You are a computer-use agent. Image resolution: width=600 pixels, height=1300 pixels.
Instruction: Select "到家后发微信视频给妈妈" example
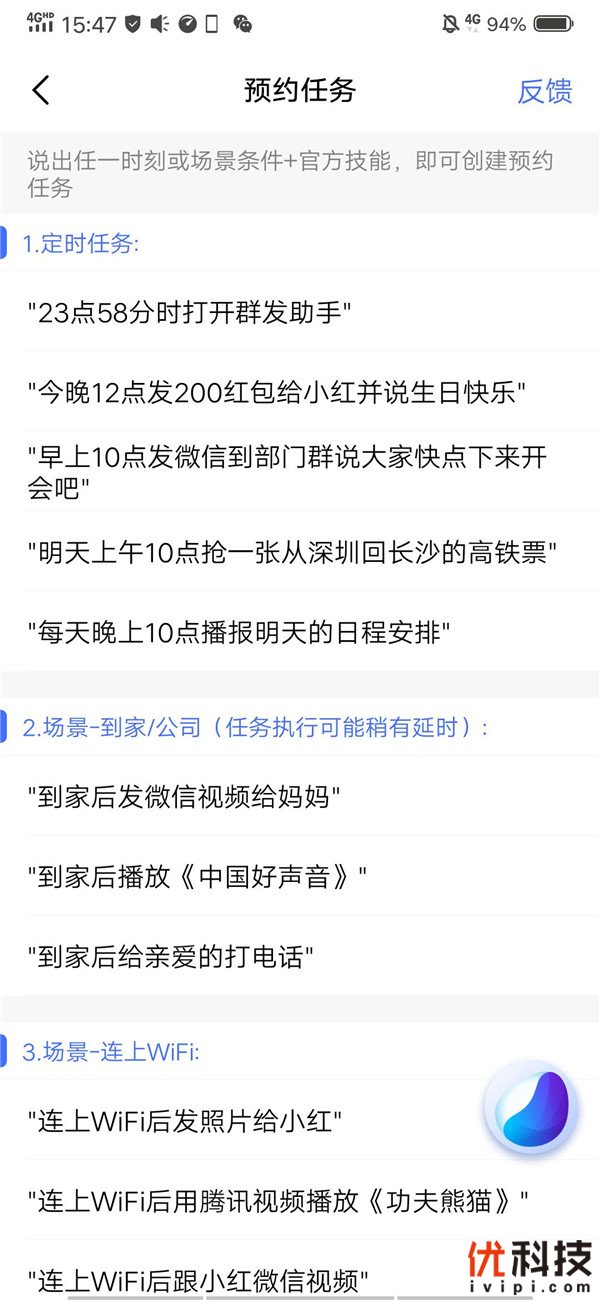click(184, 796)
